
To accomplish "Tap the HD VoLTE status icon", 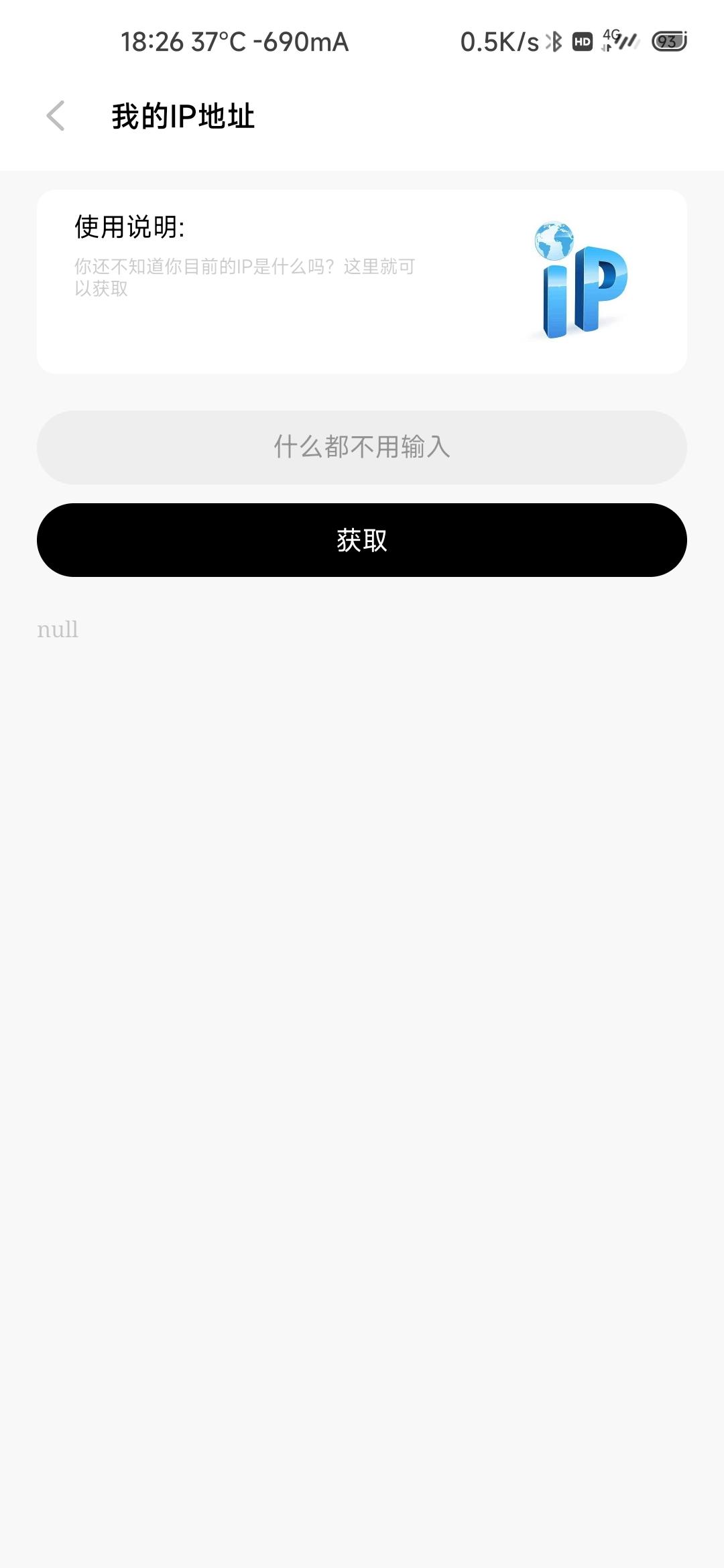I will click(583, 42).
